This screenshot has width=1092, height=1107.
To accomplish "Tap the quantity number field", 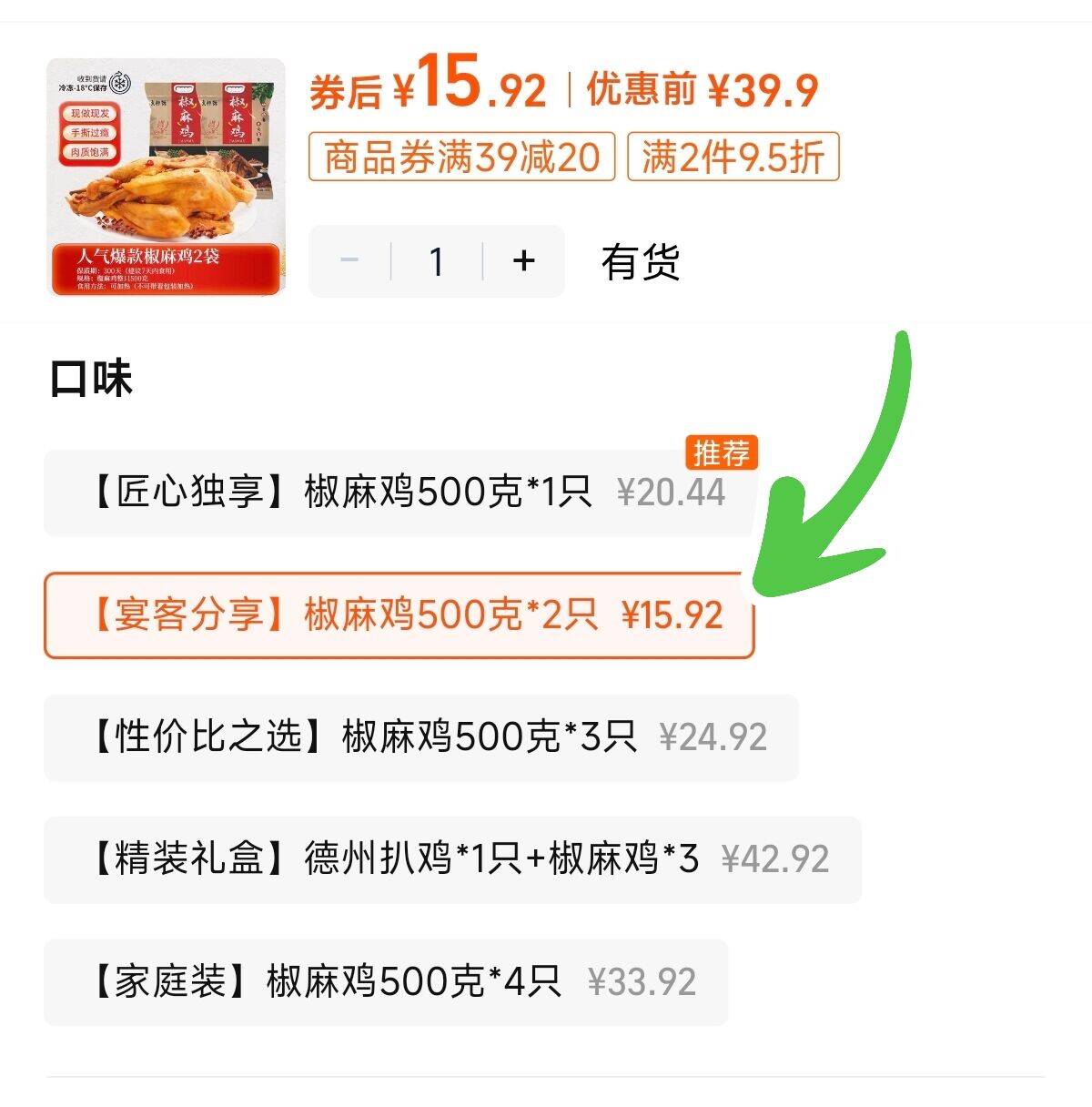I will [437, 261].
